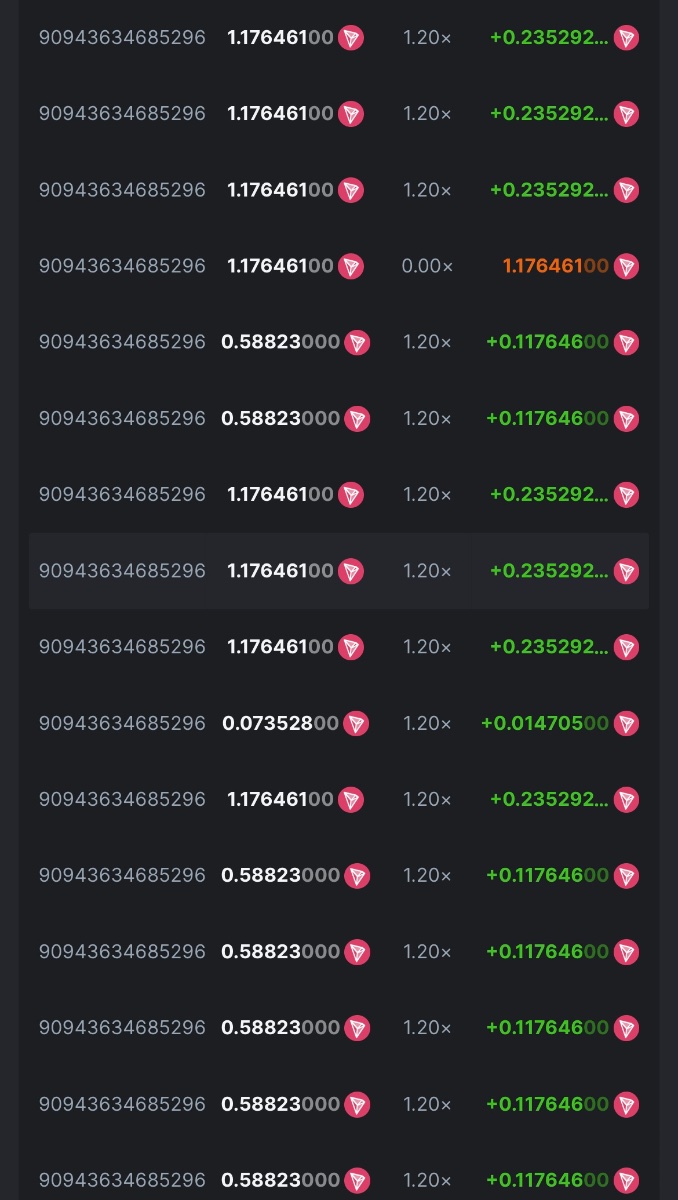Open the bet row with amount 0.073528

click(x=338, y=723)
